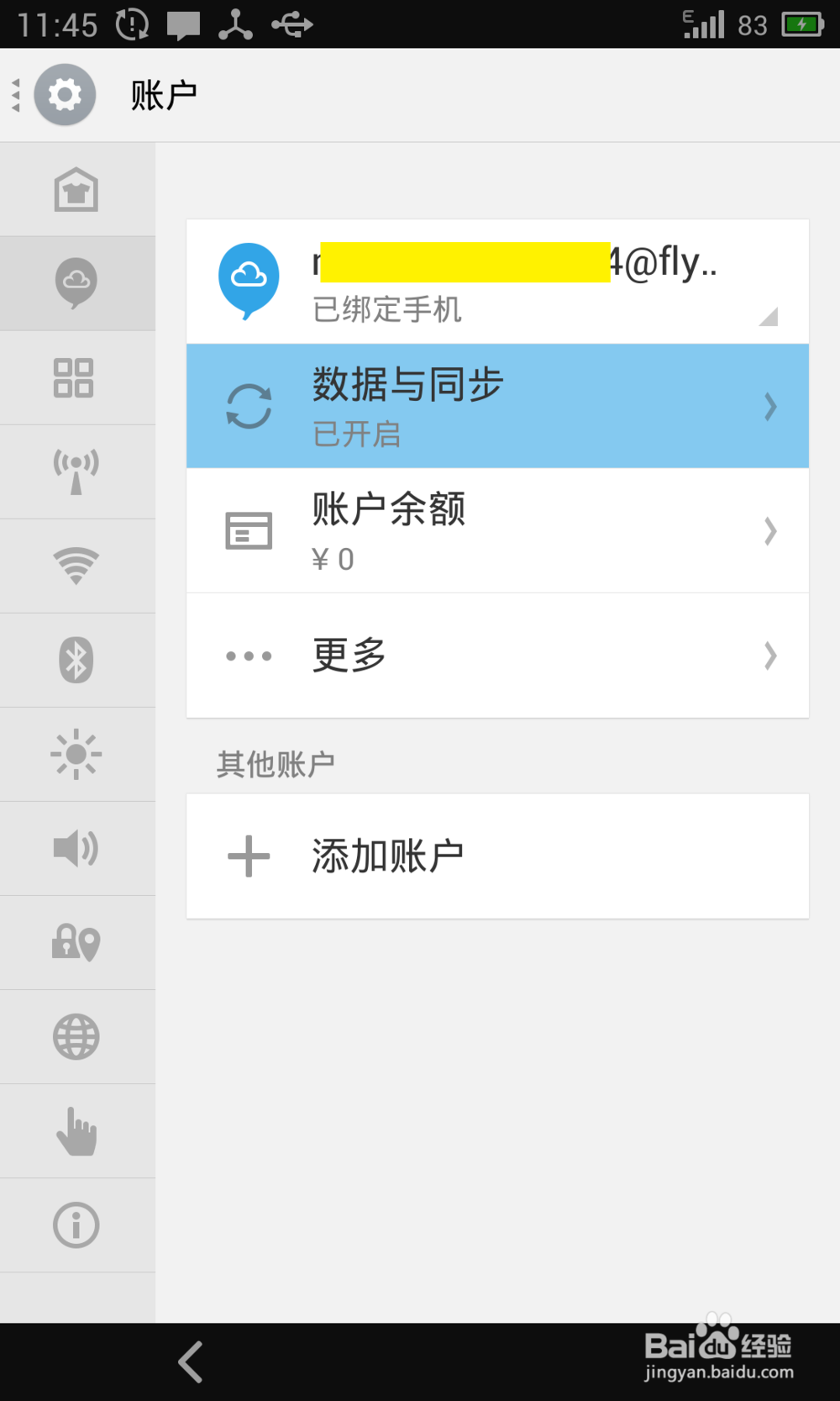Select the Bluetooth settings icon

point(77,659)
